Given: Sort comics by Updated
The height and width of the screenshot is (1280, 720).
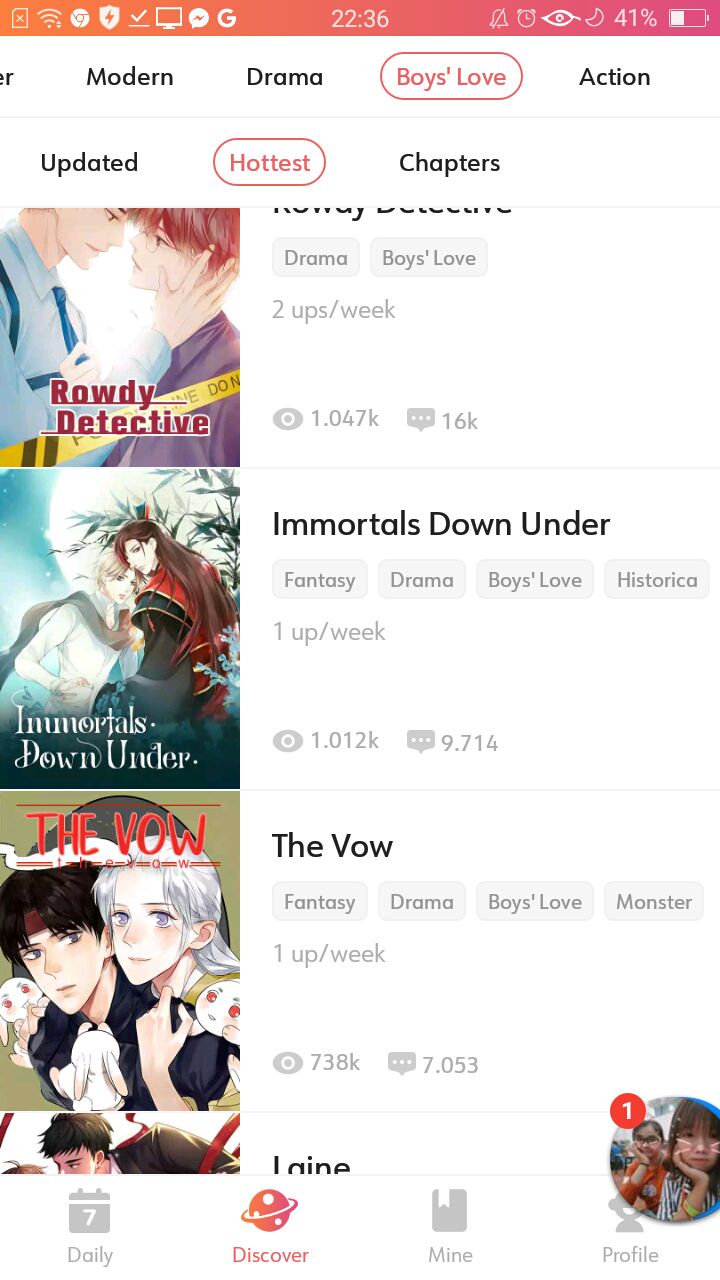Looking at the screenshot, I should click(89, 163).
